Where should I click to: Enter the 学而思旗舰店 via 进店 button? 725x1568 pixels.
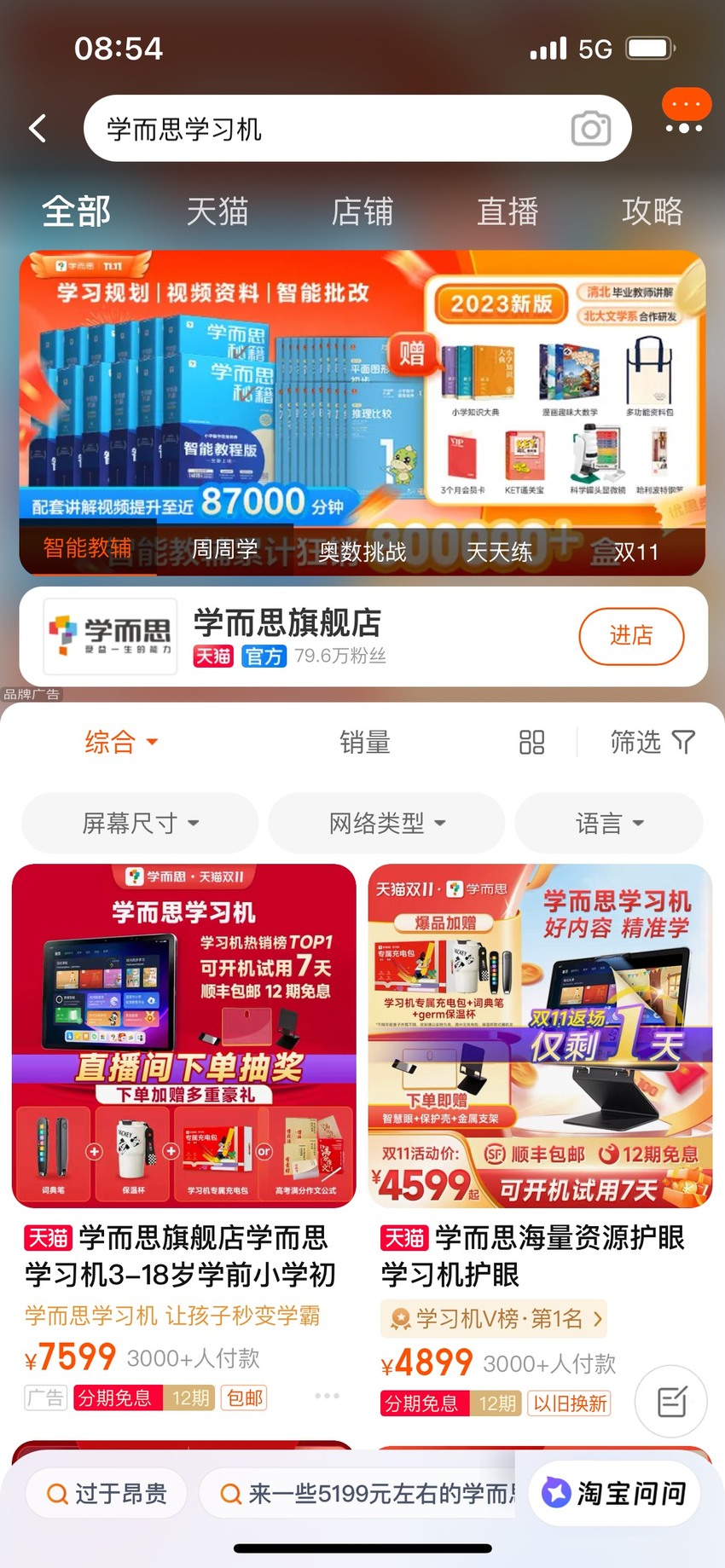click(631, 635)
